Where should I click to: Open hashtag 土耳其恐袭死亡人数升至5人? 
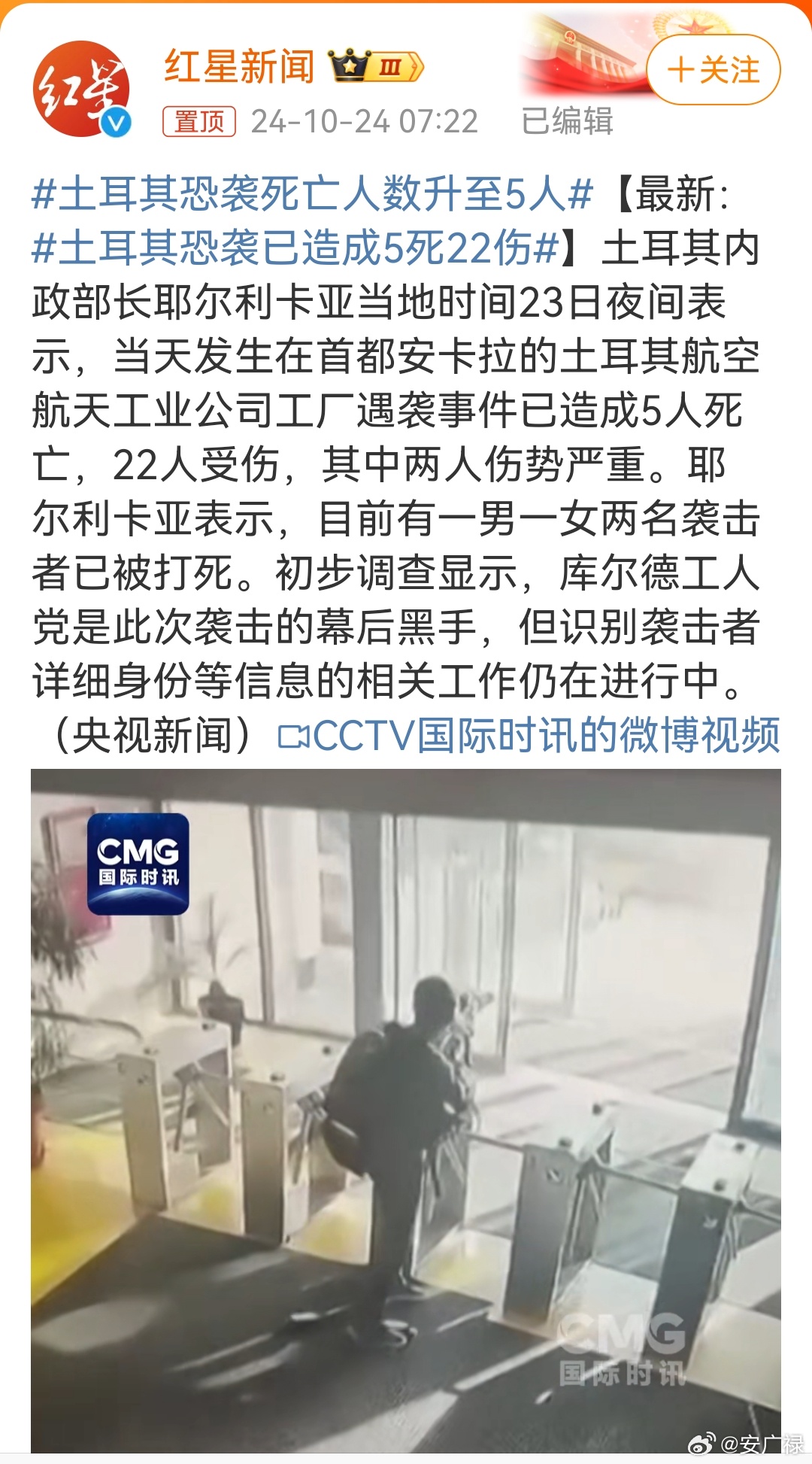pos(312,194)
